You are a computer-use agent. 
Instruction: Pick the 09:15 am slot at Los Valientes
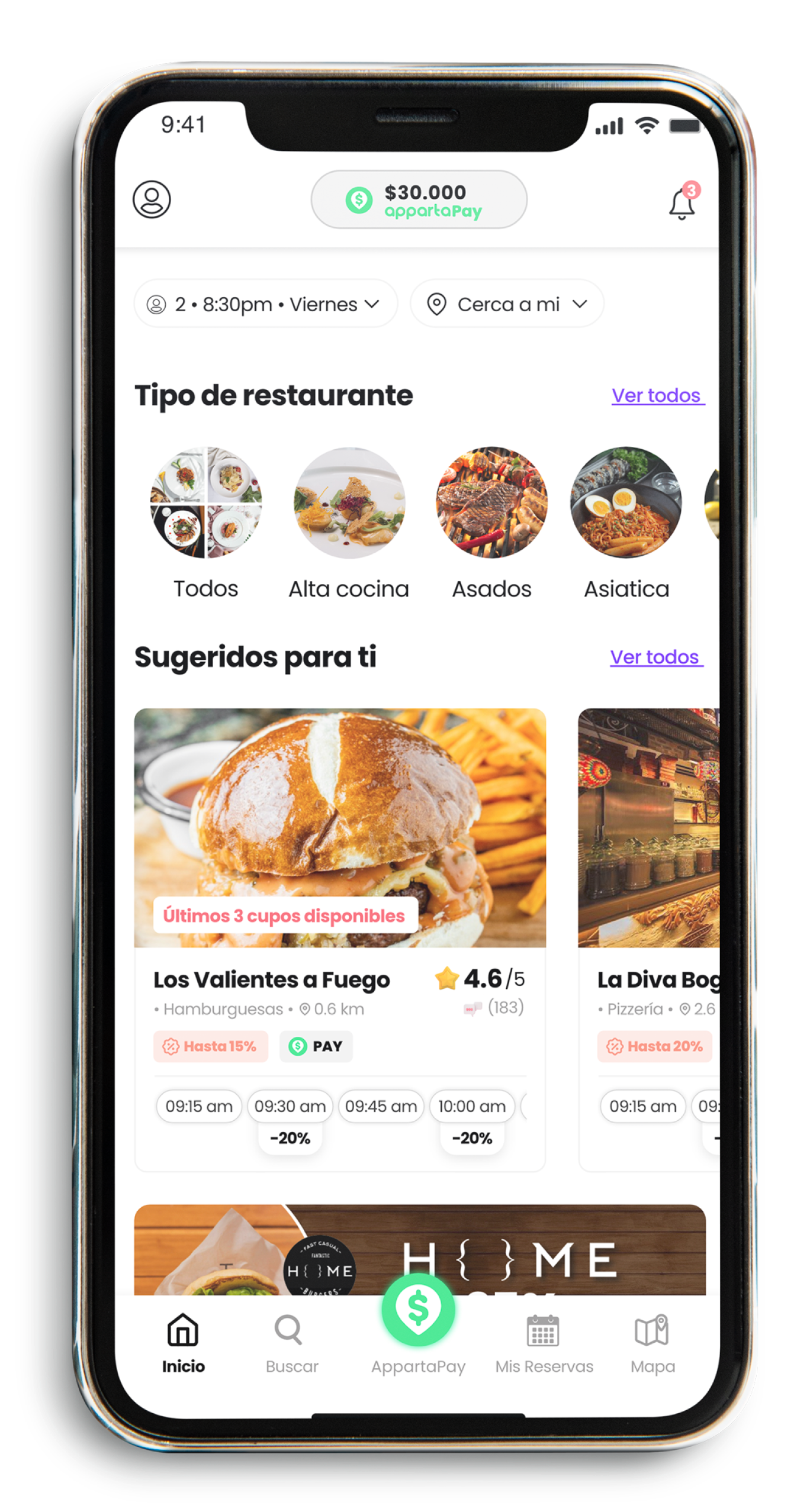point(199,1106)
